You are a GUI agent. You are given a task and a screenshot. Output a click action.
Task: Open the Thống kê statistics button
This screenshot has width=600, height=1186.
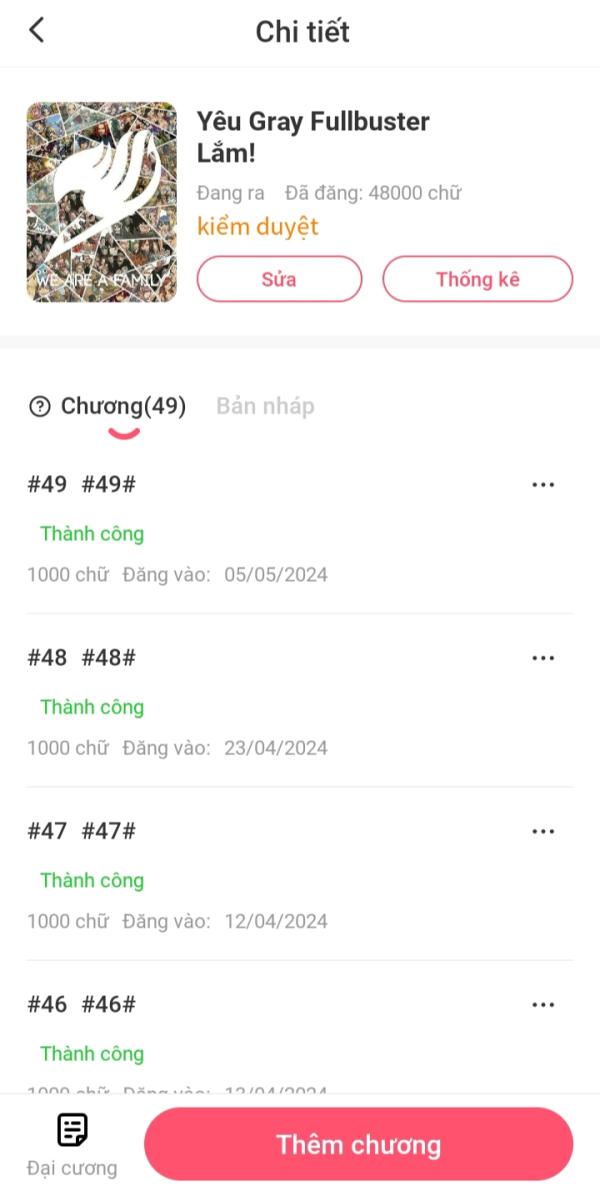[477, 279]
